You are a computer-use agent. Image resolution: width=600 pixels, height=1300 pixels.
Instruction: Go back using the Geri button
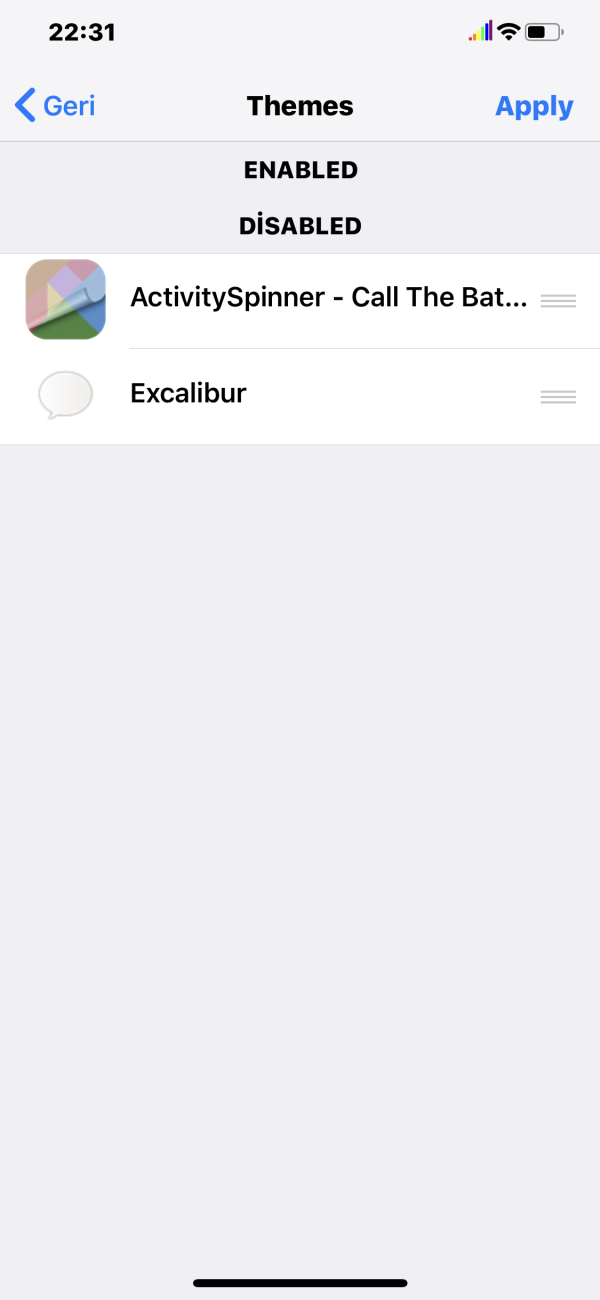coord(56,106)
